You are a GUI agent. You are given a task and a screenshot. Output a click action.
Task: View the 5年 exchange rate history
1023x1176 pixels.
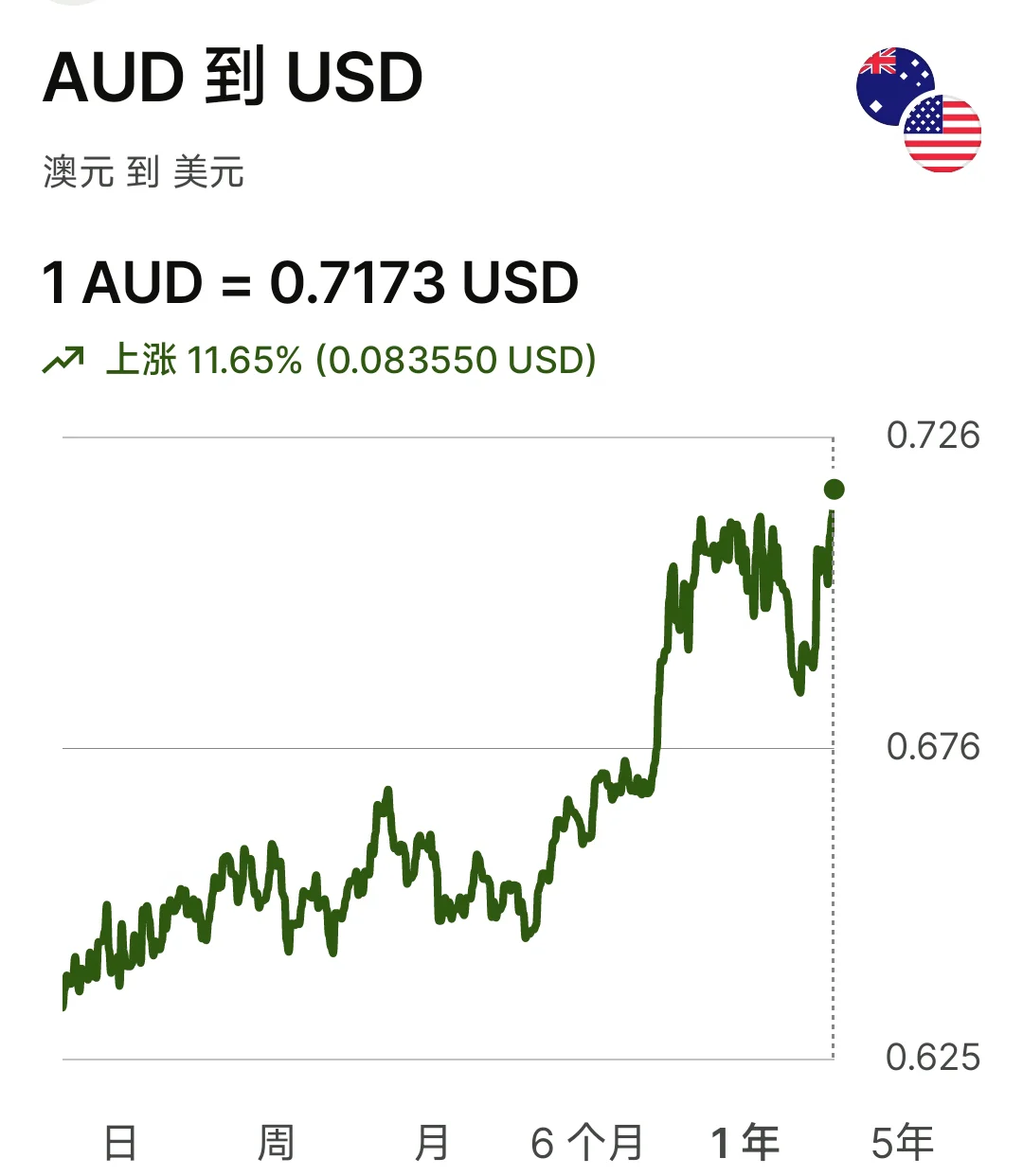point(902,1143)
